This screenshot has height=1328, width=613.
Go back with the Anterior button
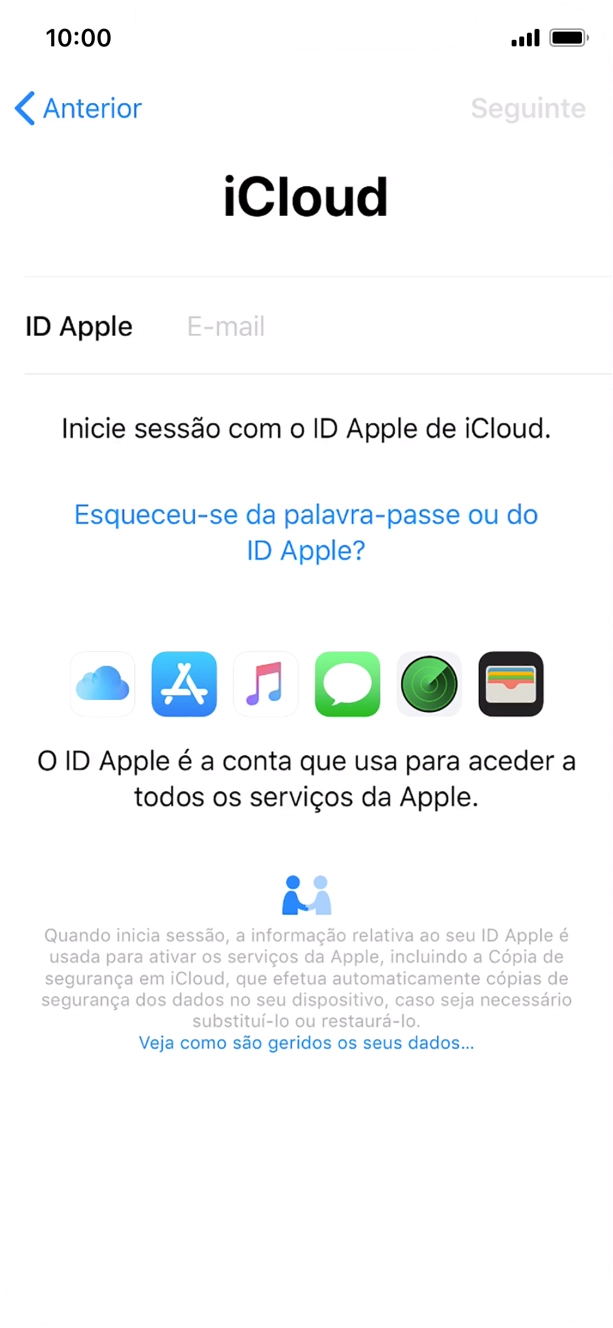click(x=79, y=108)
